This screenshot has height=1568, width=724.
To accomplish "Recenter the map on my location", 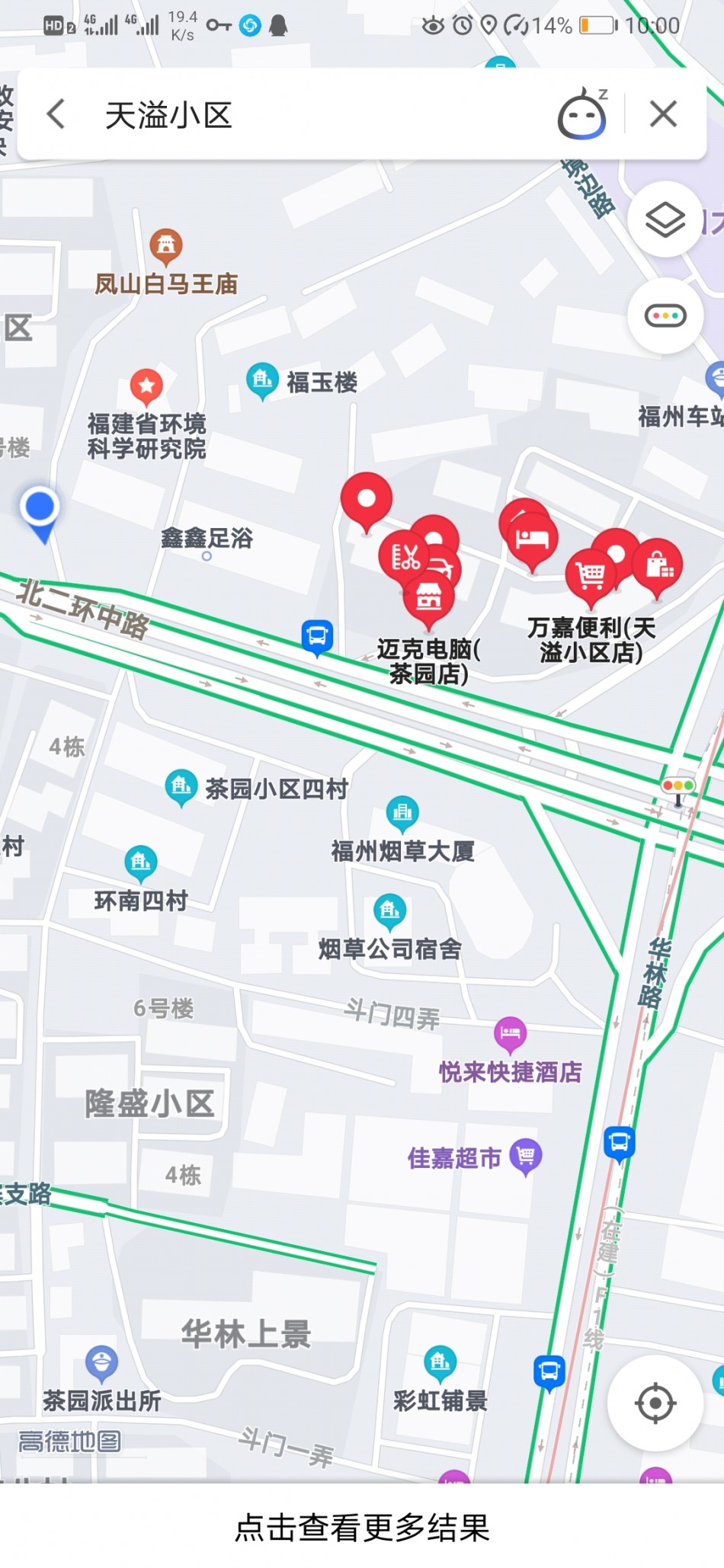I will click(655, 1403).
